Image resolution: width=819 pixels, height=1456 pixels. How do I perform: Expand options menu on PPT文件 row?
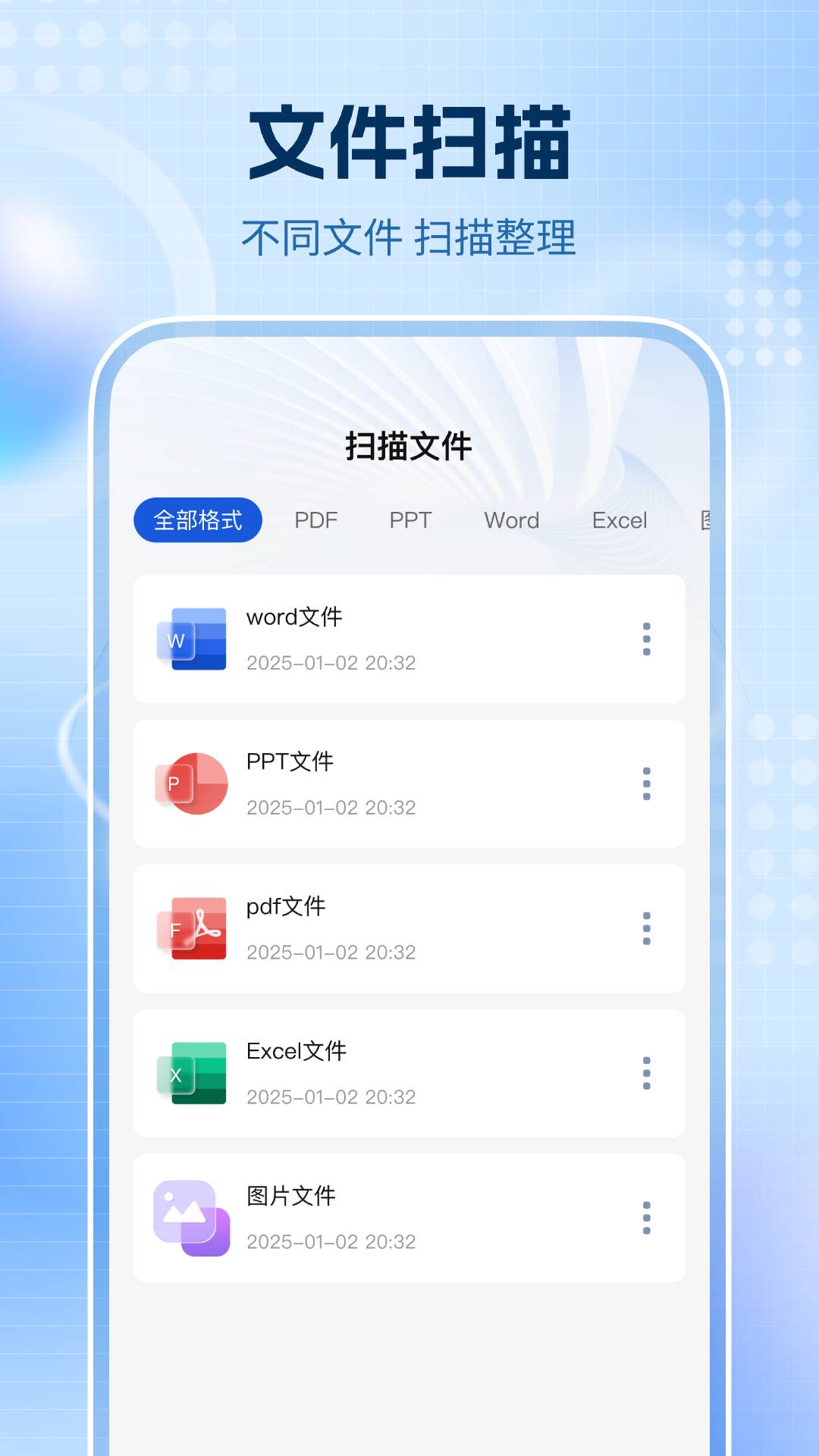pyautogui.click(x=646, y=783)
